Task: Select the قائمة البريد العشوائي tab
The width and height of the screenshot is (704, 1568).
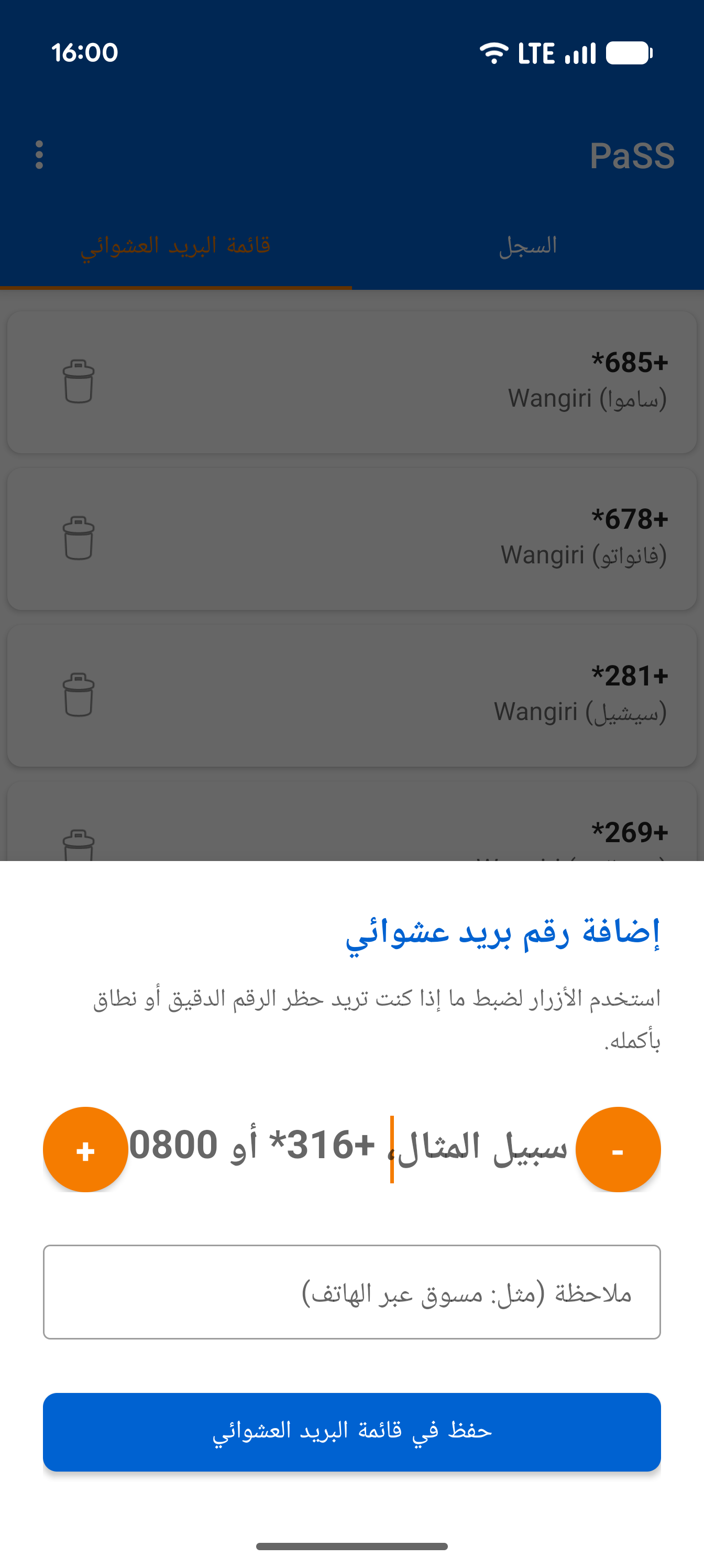Action: click(176, 246)
